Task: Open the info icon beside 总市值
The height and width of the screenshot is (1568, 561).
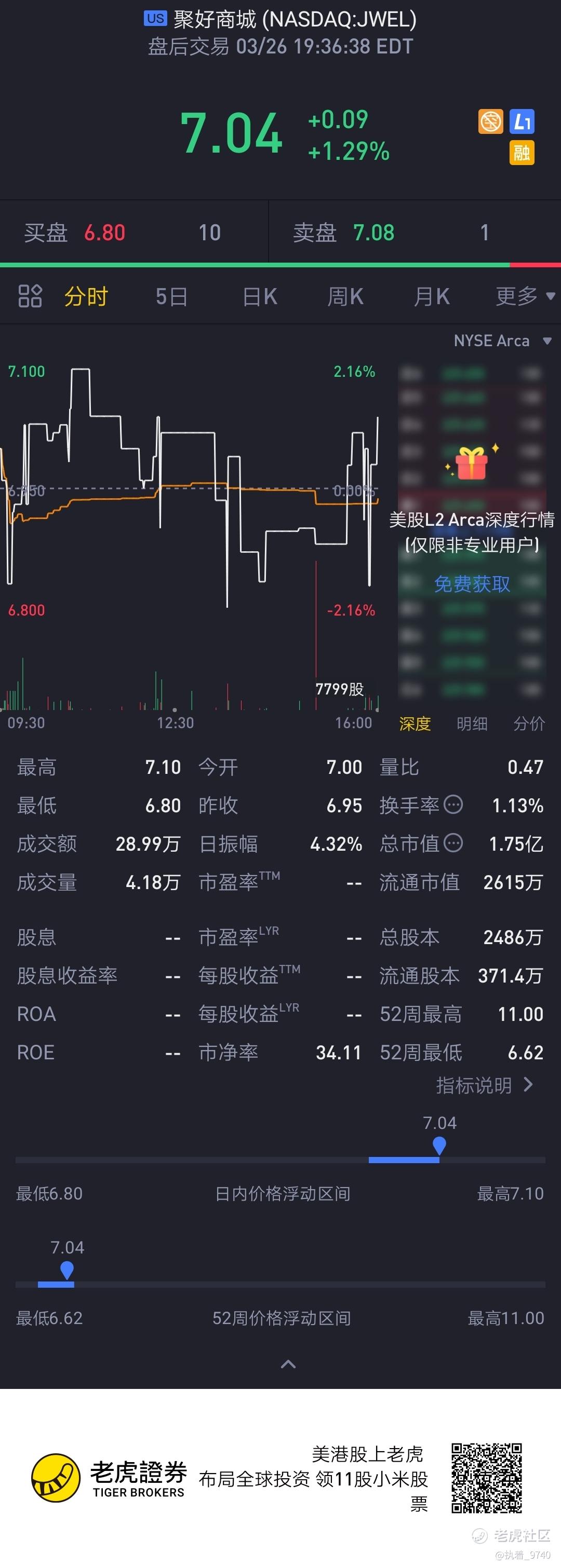Action: coord(453,843)
